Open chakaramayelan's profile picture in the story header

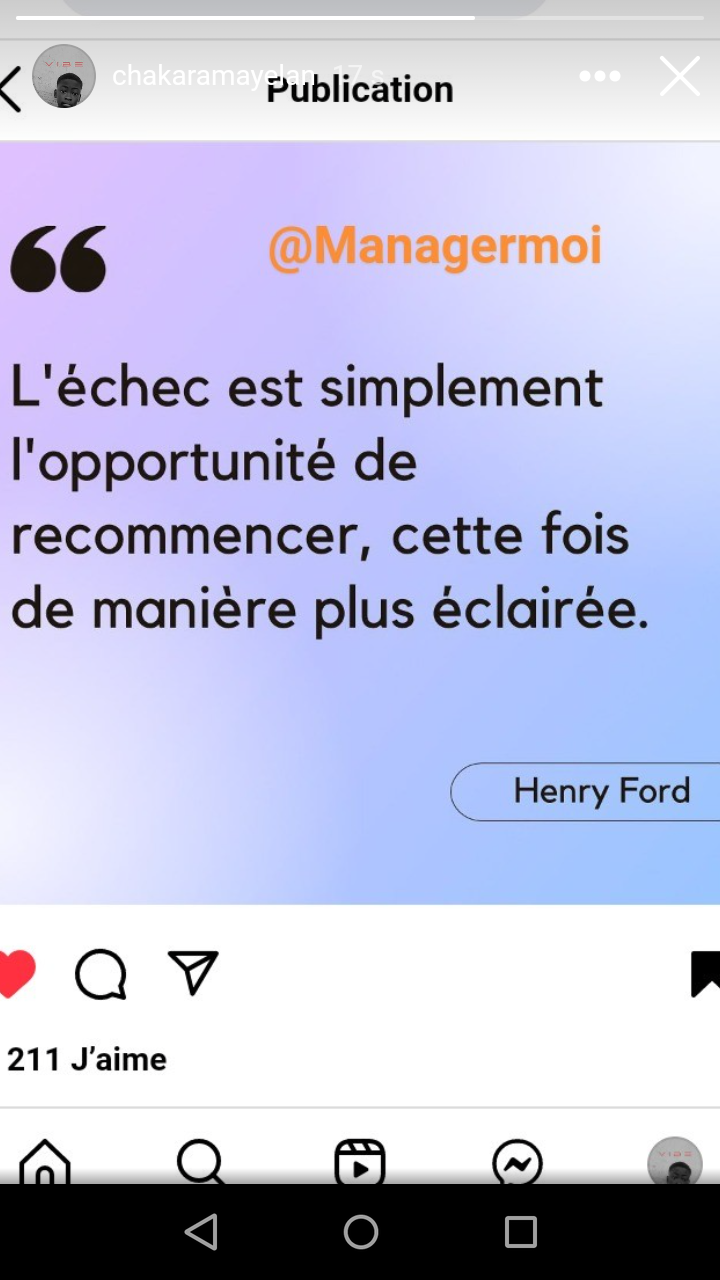coord(64,76)
